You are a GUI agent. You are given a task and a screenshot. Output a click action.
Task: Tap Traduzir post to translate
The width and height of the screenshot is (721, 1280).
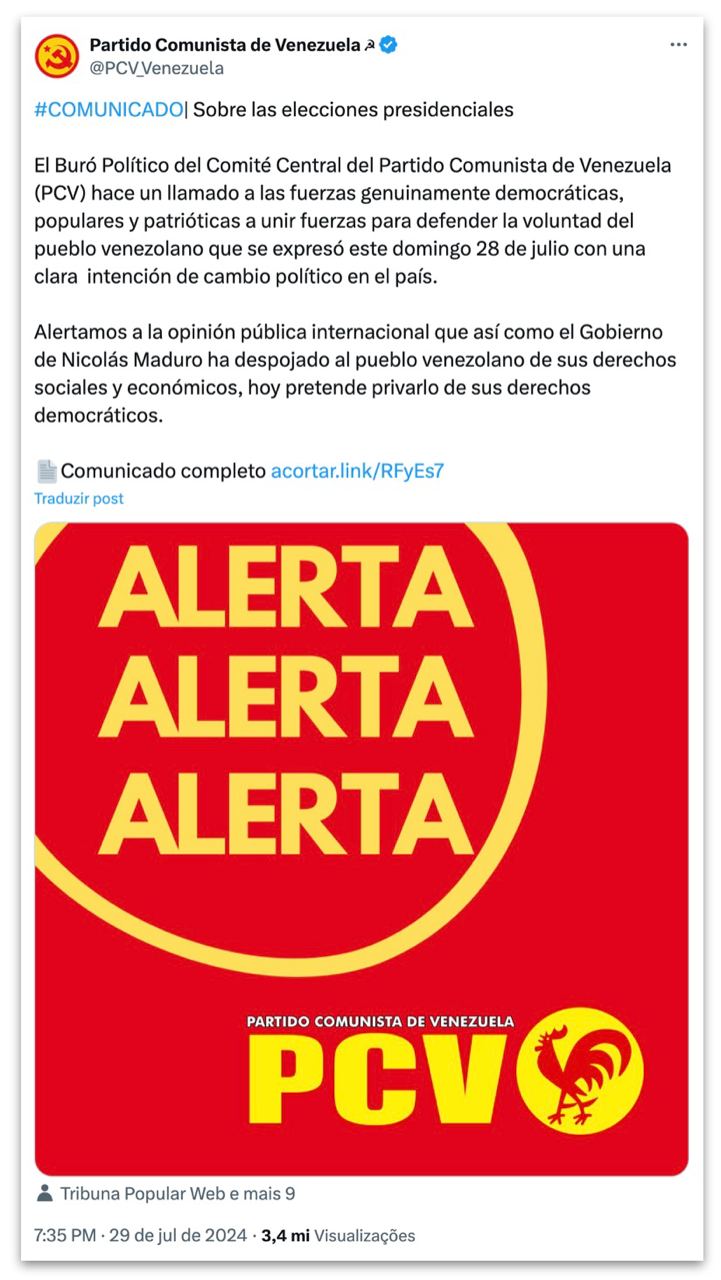click(x=79, y=498)
